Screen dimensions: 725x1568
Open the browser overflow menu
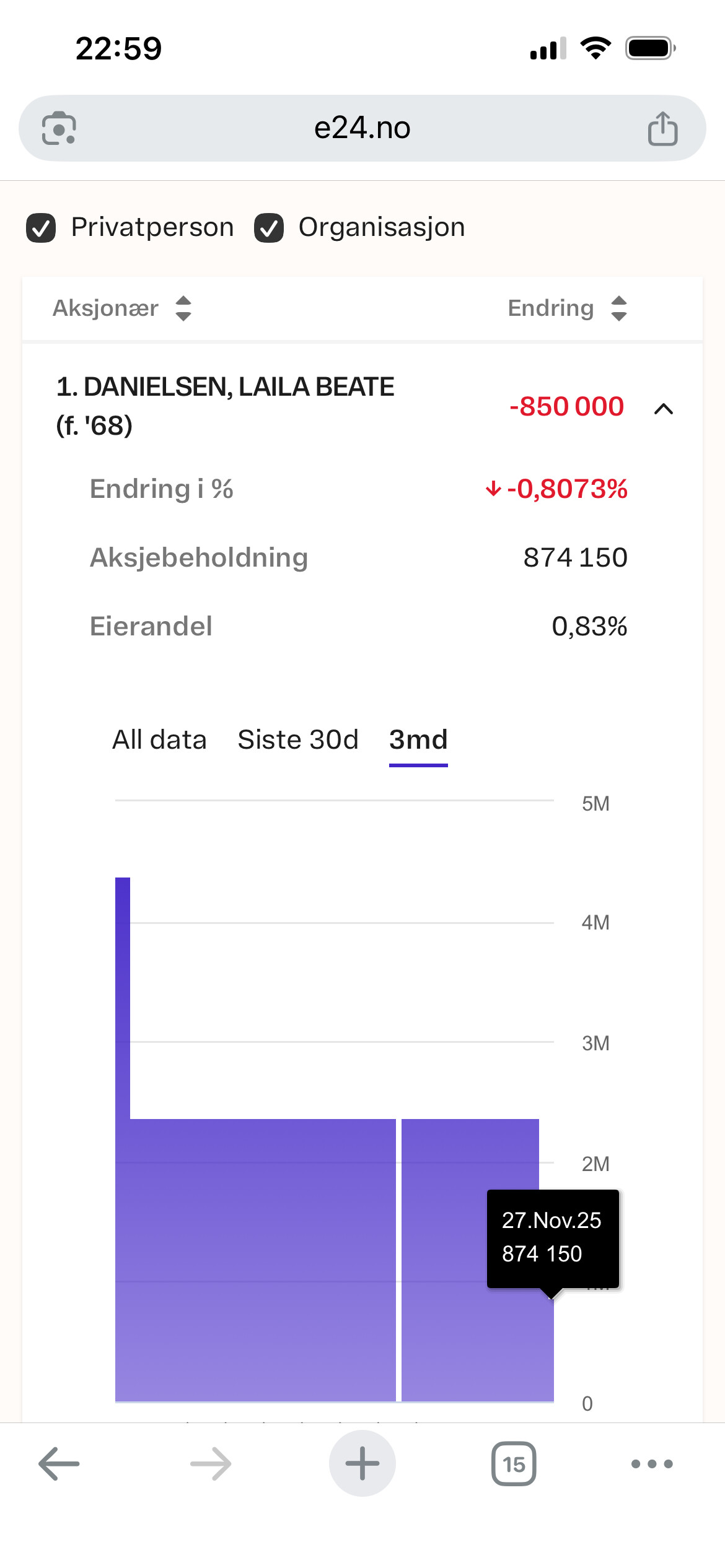(x=652, y=1464)
